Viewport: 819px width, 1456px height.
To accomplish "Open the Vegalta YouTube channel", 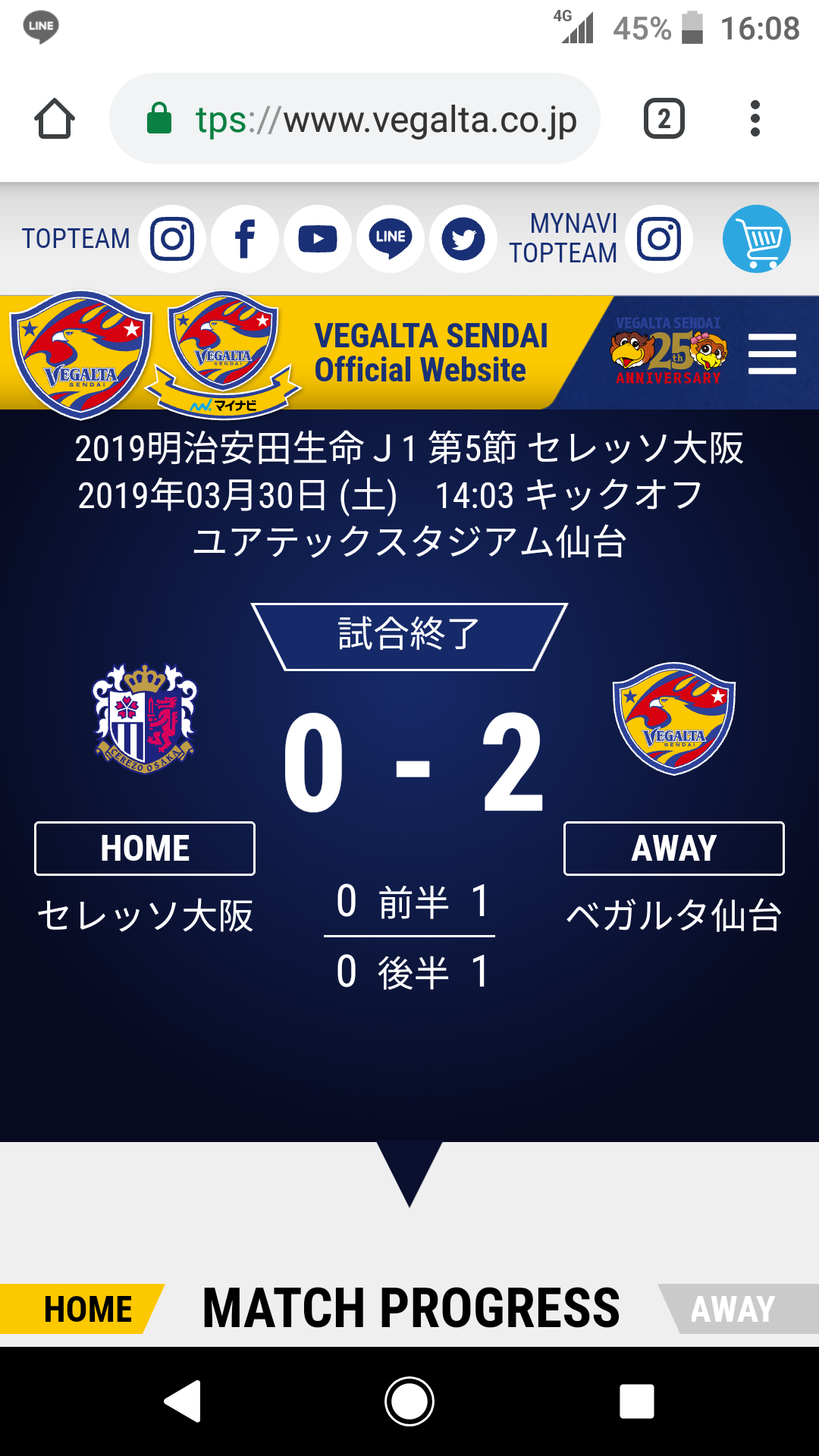I will 317,240.
